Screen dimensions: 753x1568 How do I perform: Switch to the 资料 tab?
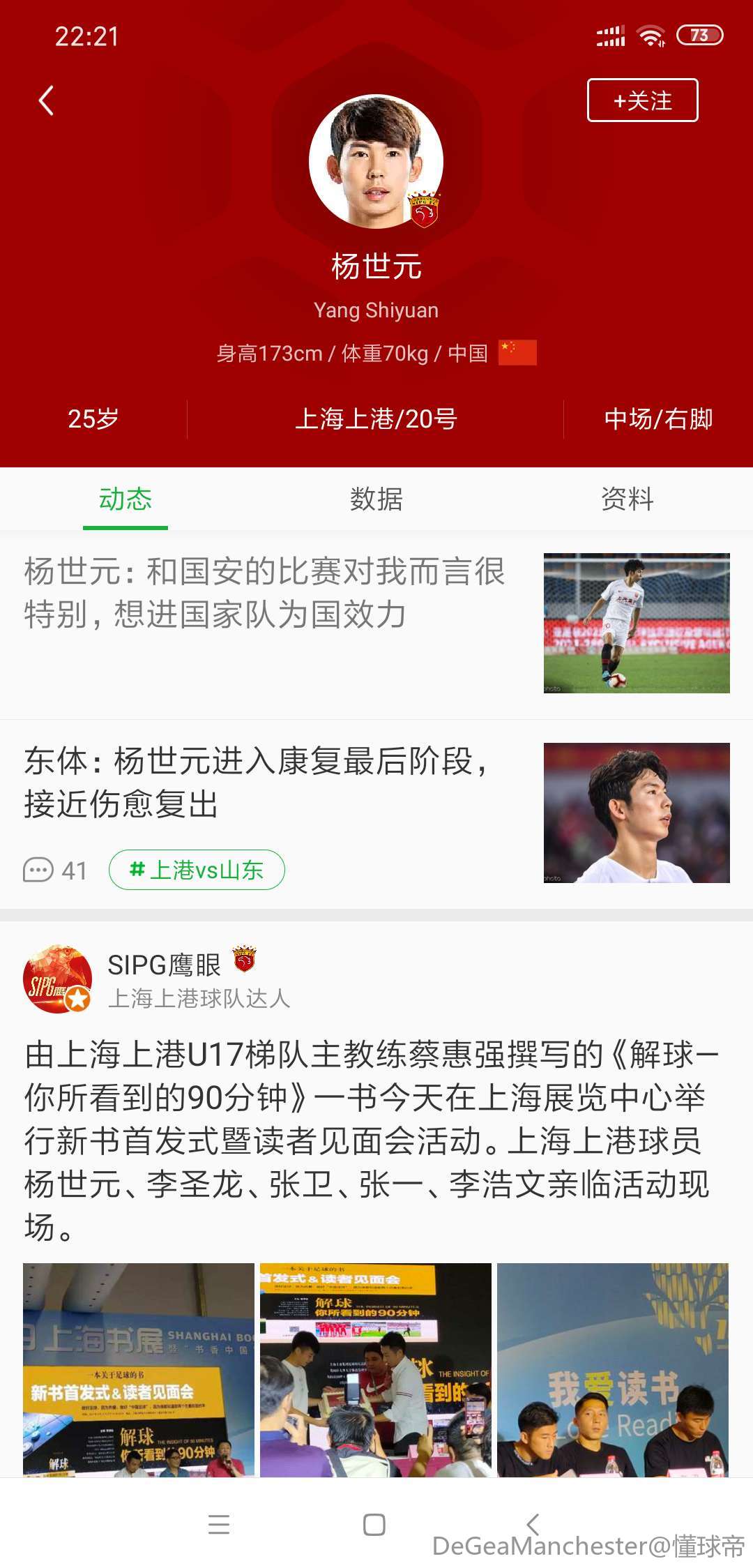pyautogui.click(x=627, y=499)
